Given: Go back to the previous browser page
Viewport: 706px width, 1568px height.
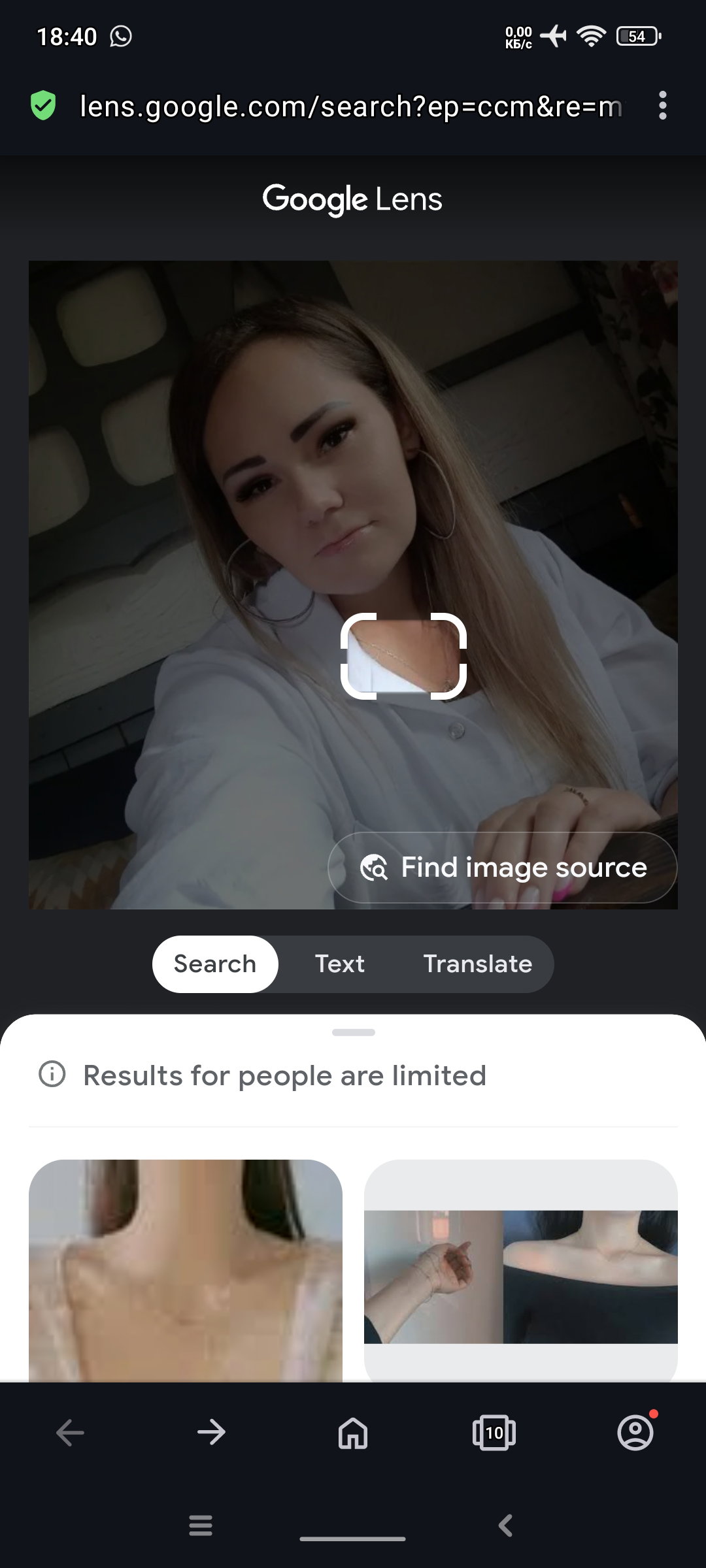Looking at the screenshot, I should click(70, 1433).
